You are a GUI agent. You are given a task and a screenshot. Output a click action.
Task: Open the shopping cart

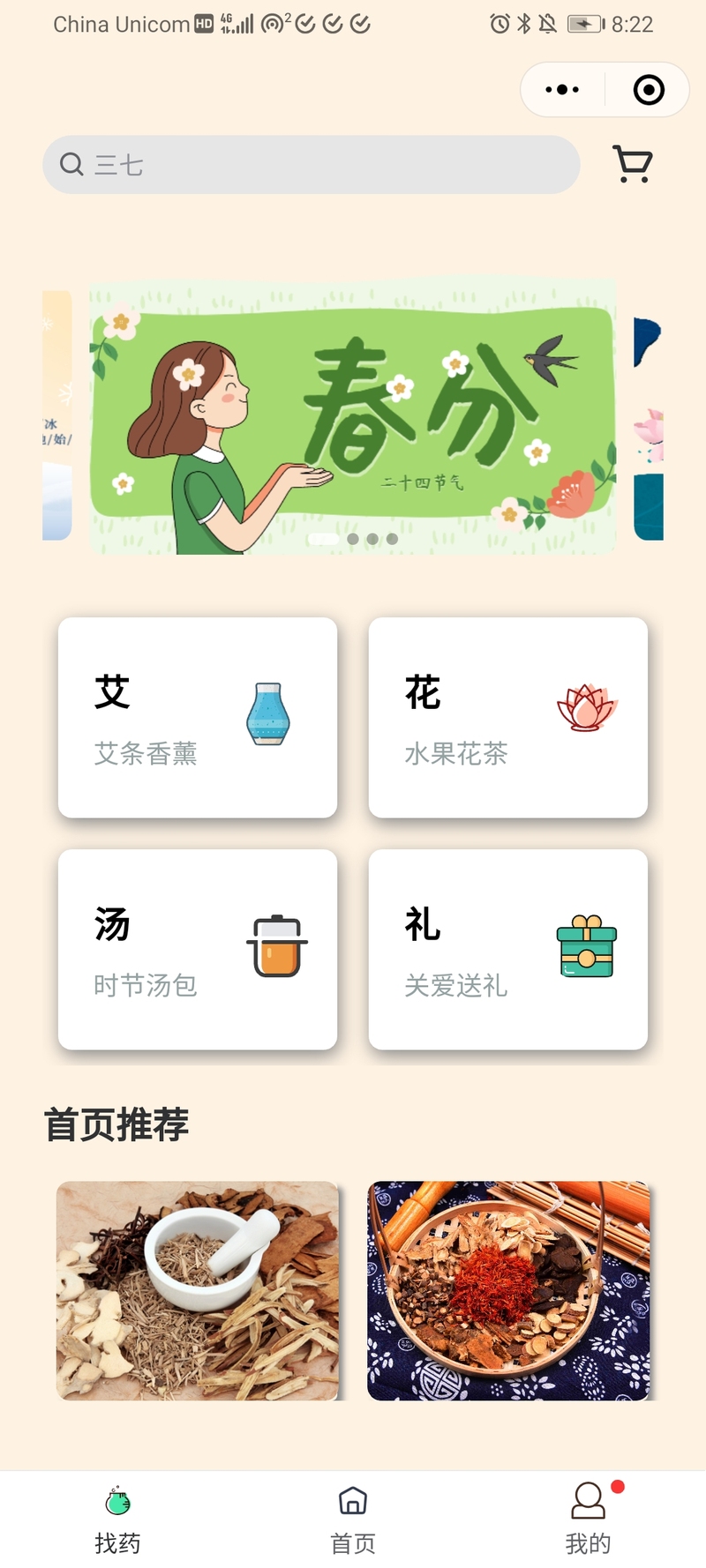point(633,164)
